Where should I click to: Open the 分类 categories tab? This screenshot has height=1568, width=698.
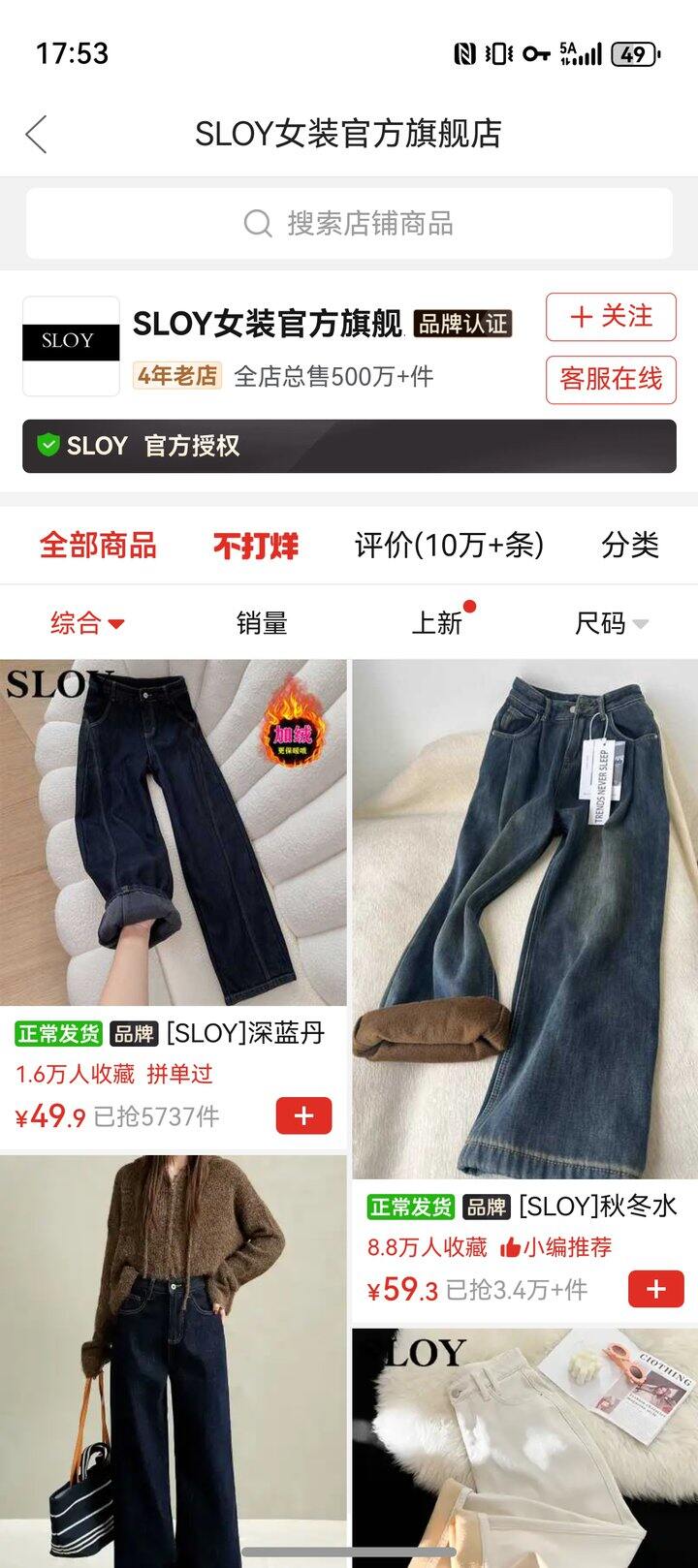630,546
